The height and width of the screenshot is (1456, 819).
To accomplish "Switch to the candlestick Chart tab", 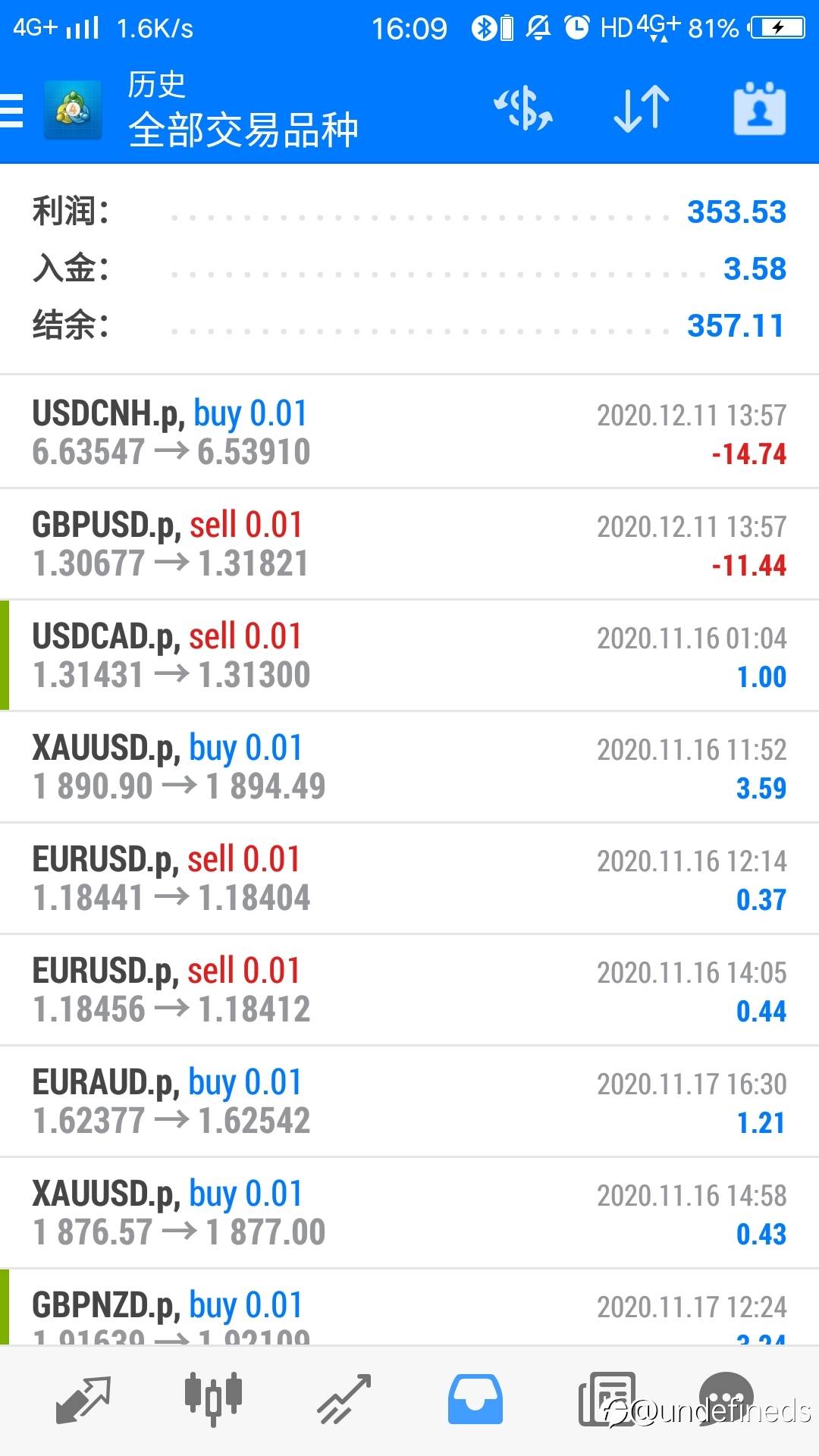I will pos(213,1398).
